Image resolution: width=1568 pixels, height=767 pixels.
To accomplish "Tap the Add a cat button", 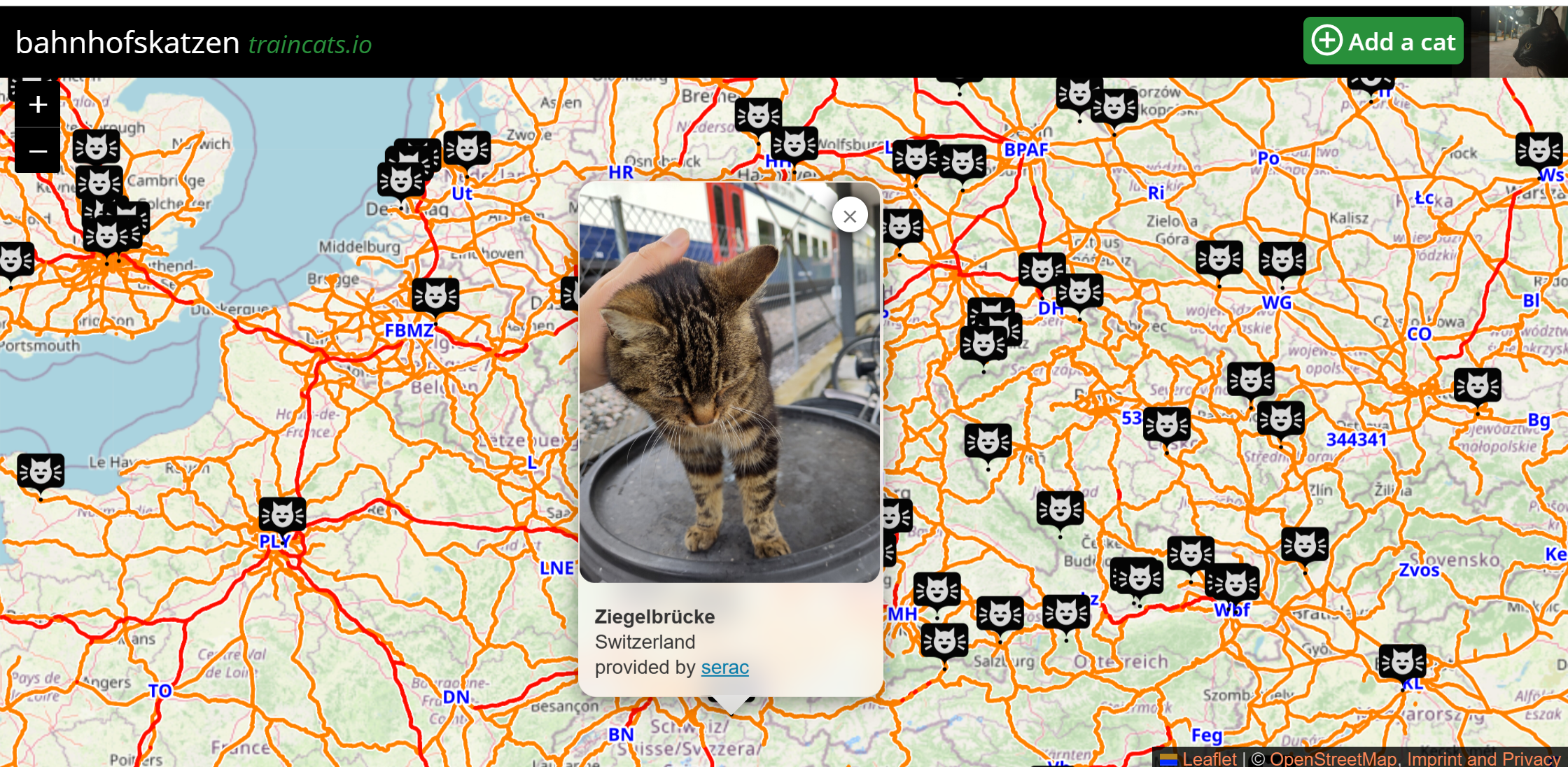I will click(1383, 41).
